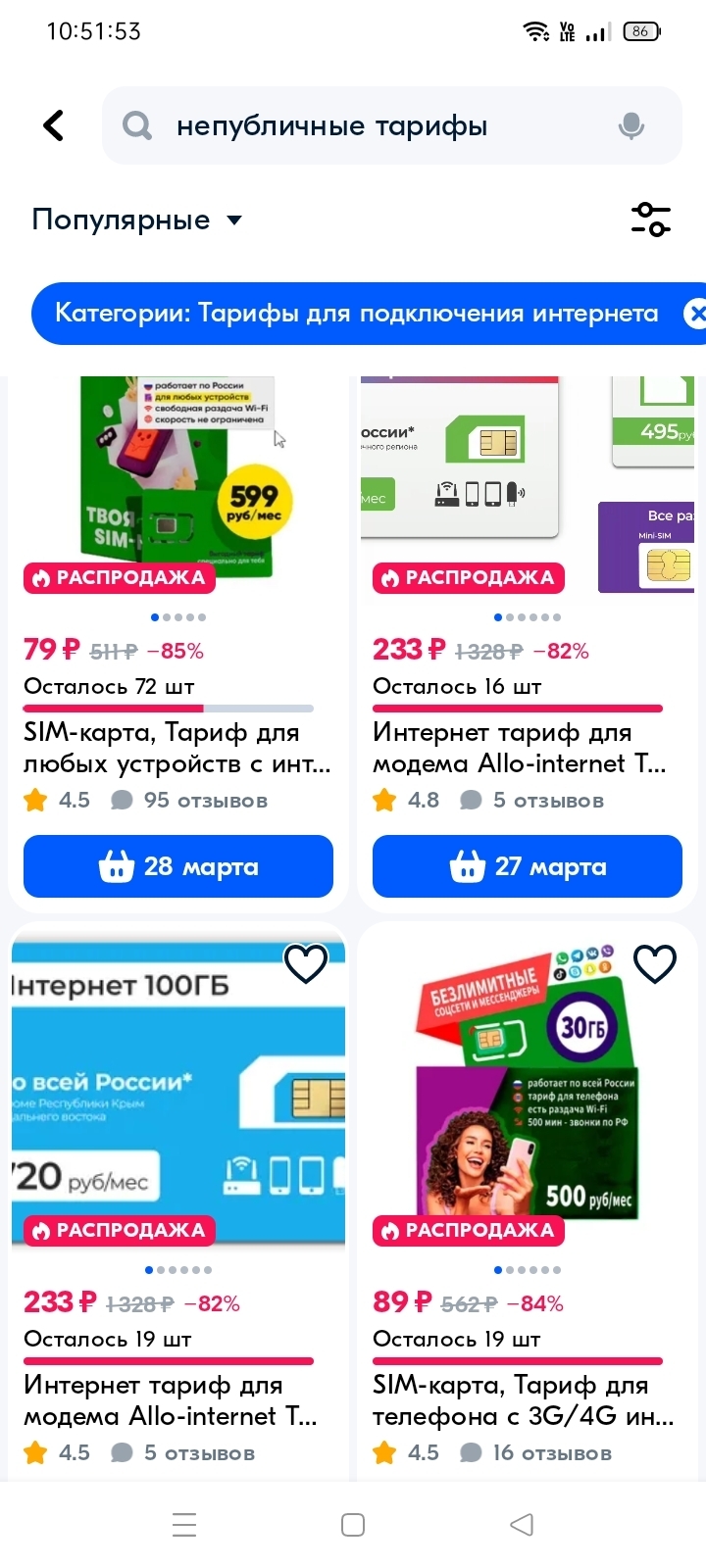706x1568 pixels.
Task: Open the filter settings icon
Action: (x=651, y=220)
